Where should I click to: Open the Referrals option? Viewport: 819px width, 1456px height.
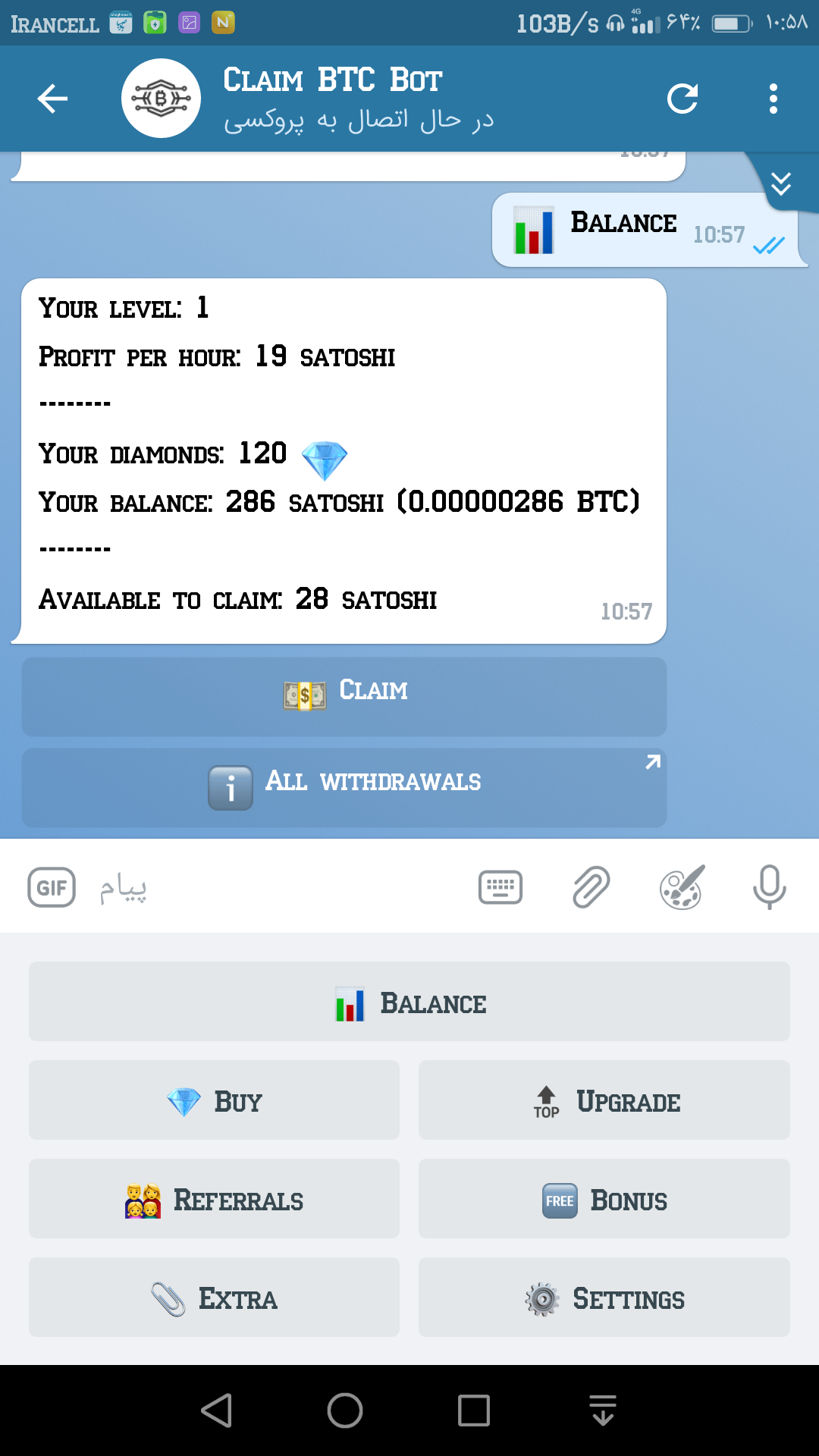213,1200
